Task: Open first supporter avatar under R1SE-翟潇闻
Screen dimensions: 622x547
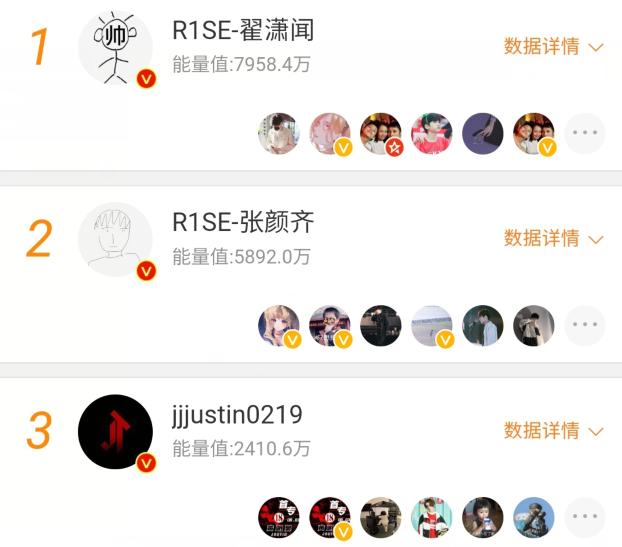Action: (279, 133)
